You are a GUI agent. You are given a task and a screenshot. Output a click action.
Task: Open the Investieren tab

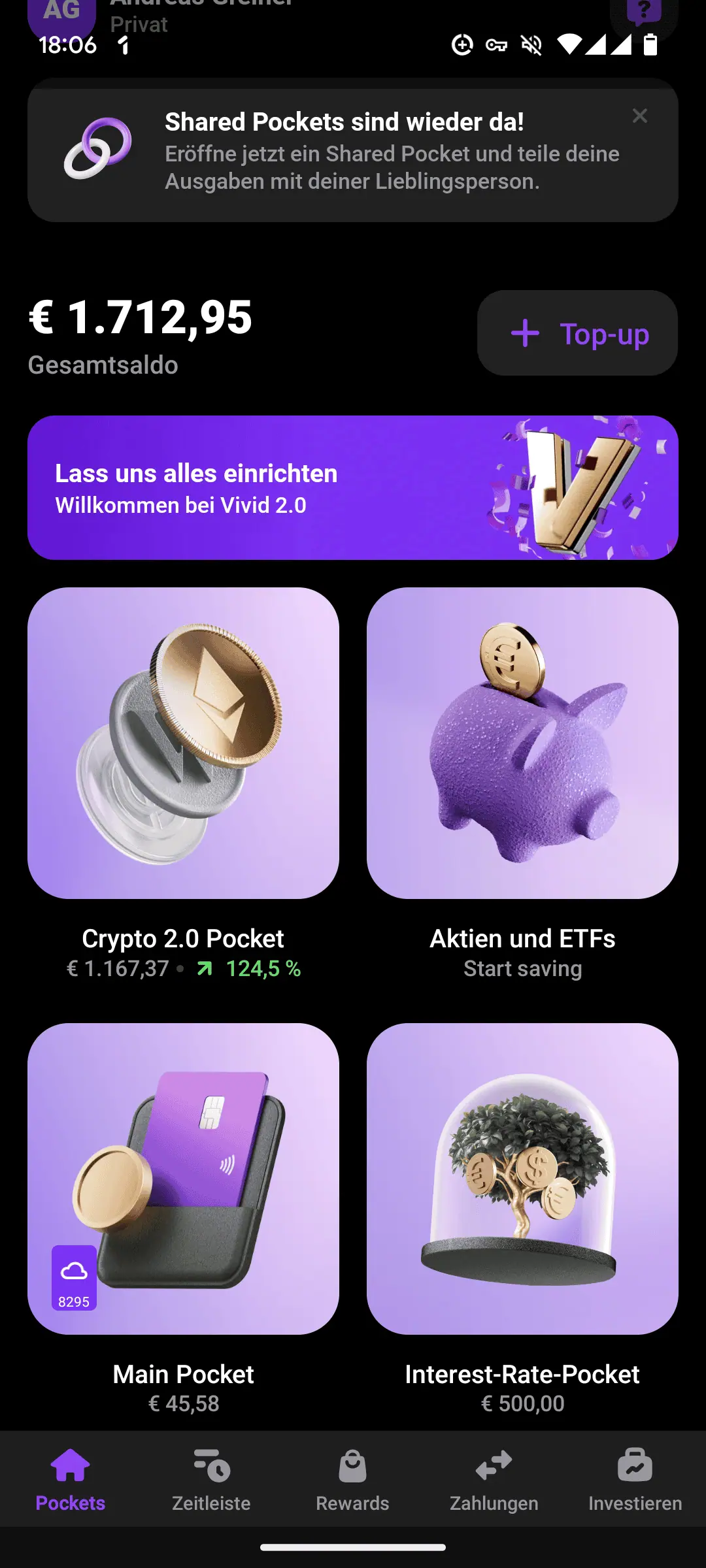tap(635, 1480)
